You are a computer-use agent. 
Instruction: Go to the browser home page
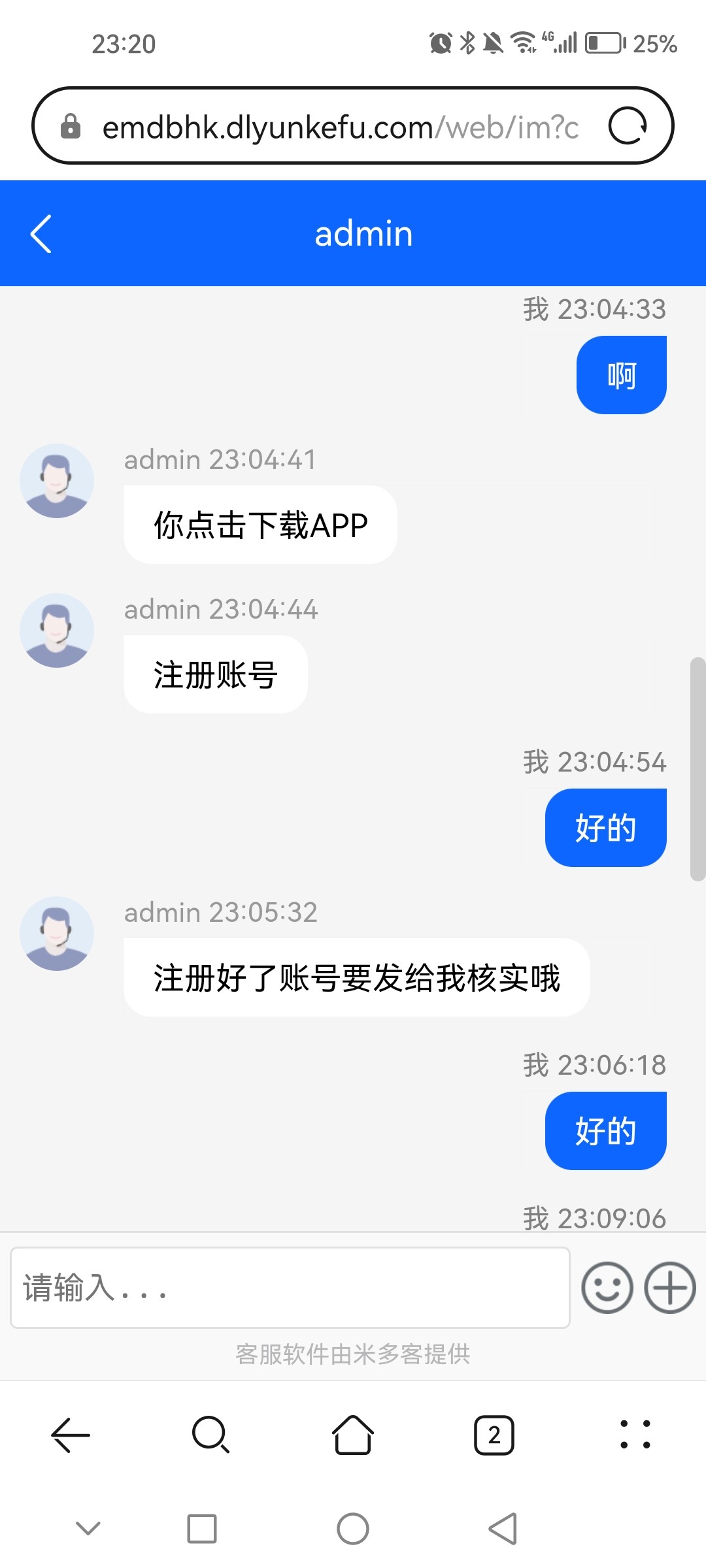pyautogui.click(x=353, y=1435)
